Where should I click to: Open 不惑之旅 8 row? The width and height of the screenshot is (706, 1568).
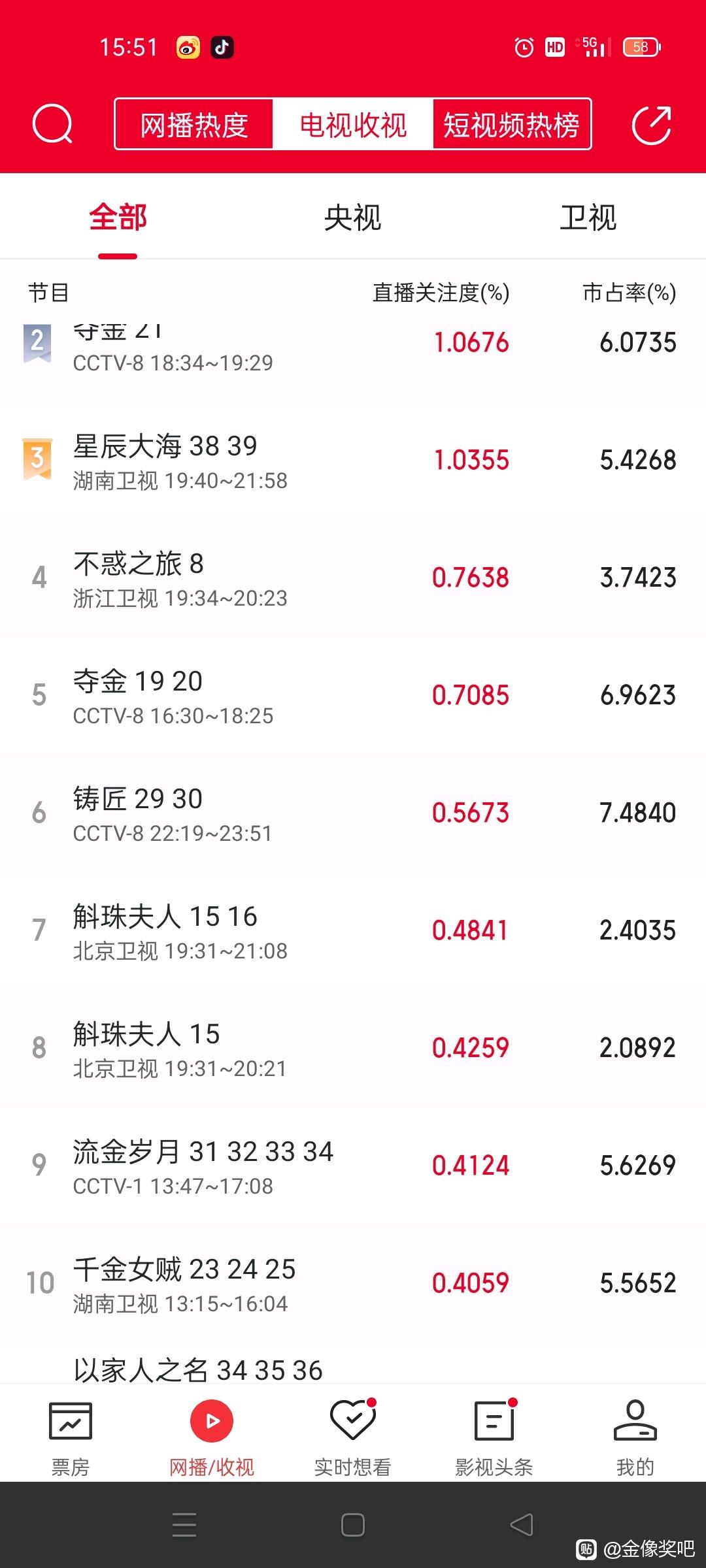353,578
